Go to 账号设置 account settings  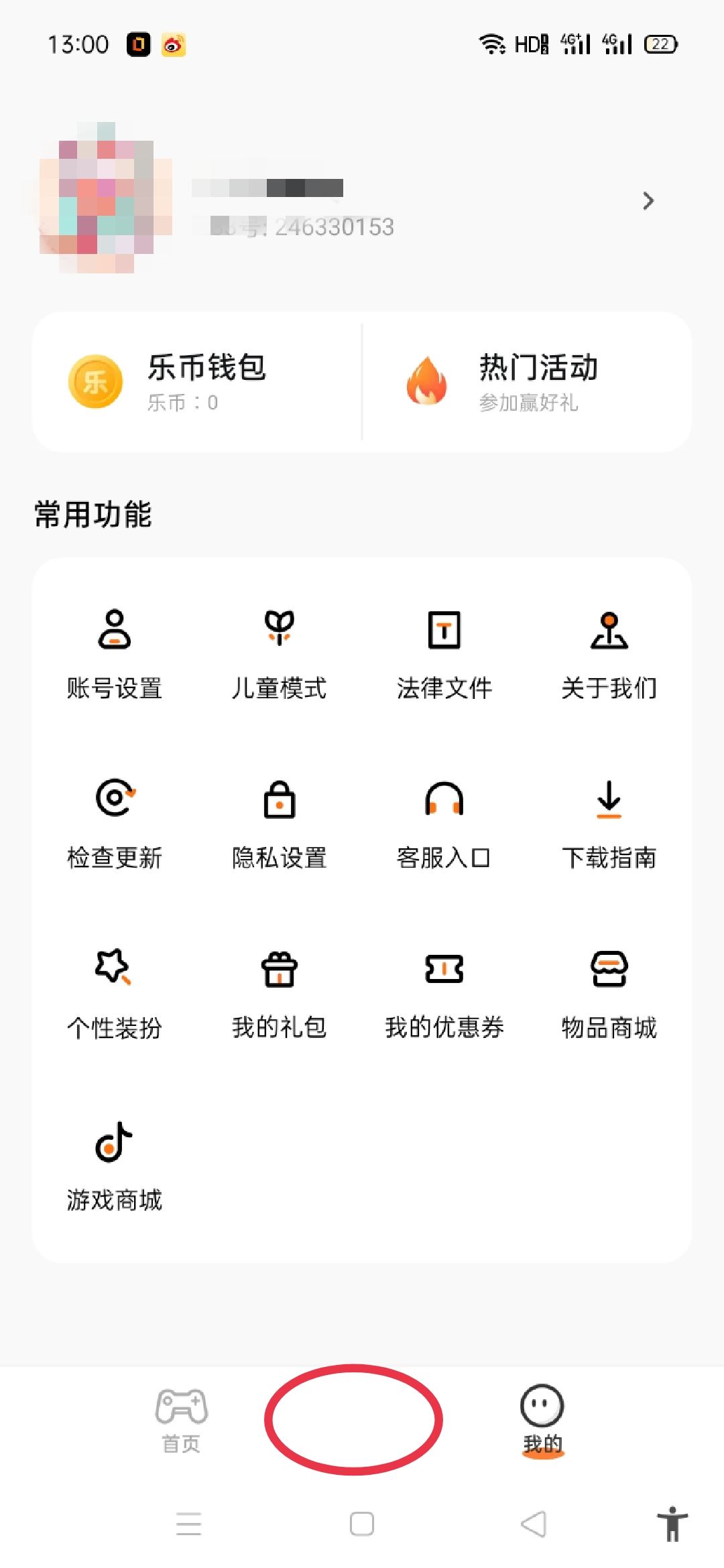click(x=115, y=653)
